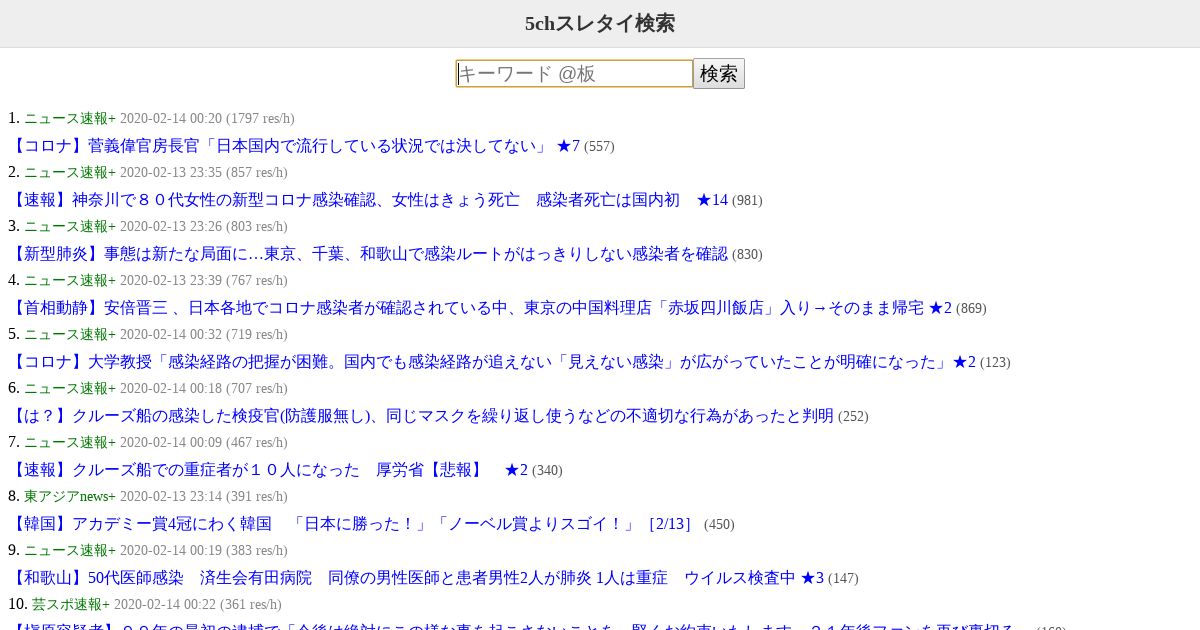Tap the 検索 button
The image size is (1200, 630).
[x=719, y=74]
